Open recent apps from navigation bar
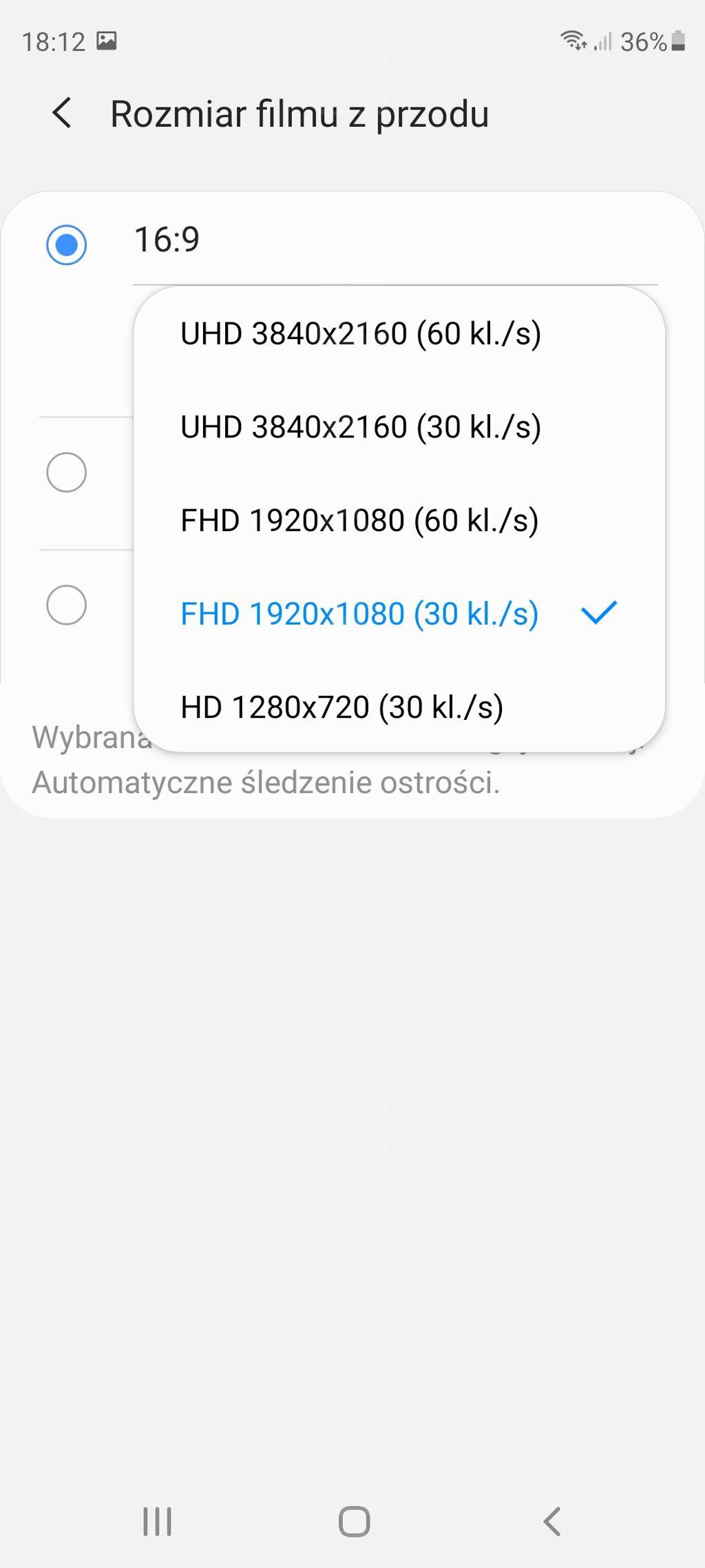705x1568 pixels. [x=157, y=1521]
